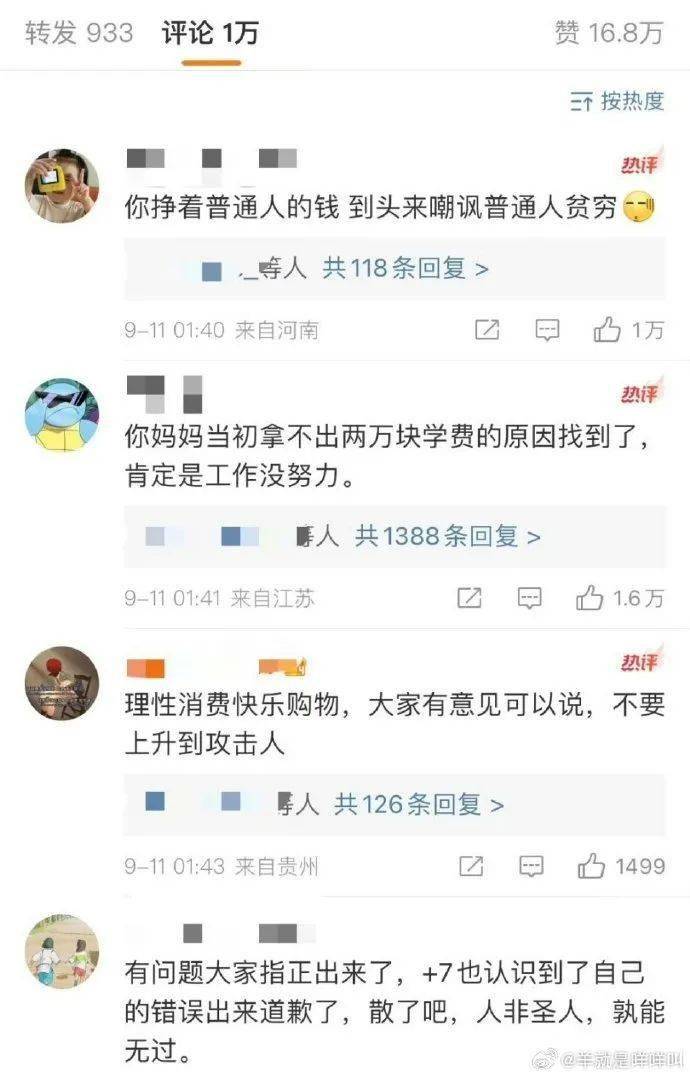Open the avatar of the +7 apology commenter
Viewport: 690px width, 1076px height.
pyautogui.click(x=62, y=950)
